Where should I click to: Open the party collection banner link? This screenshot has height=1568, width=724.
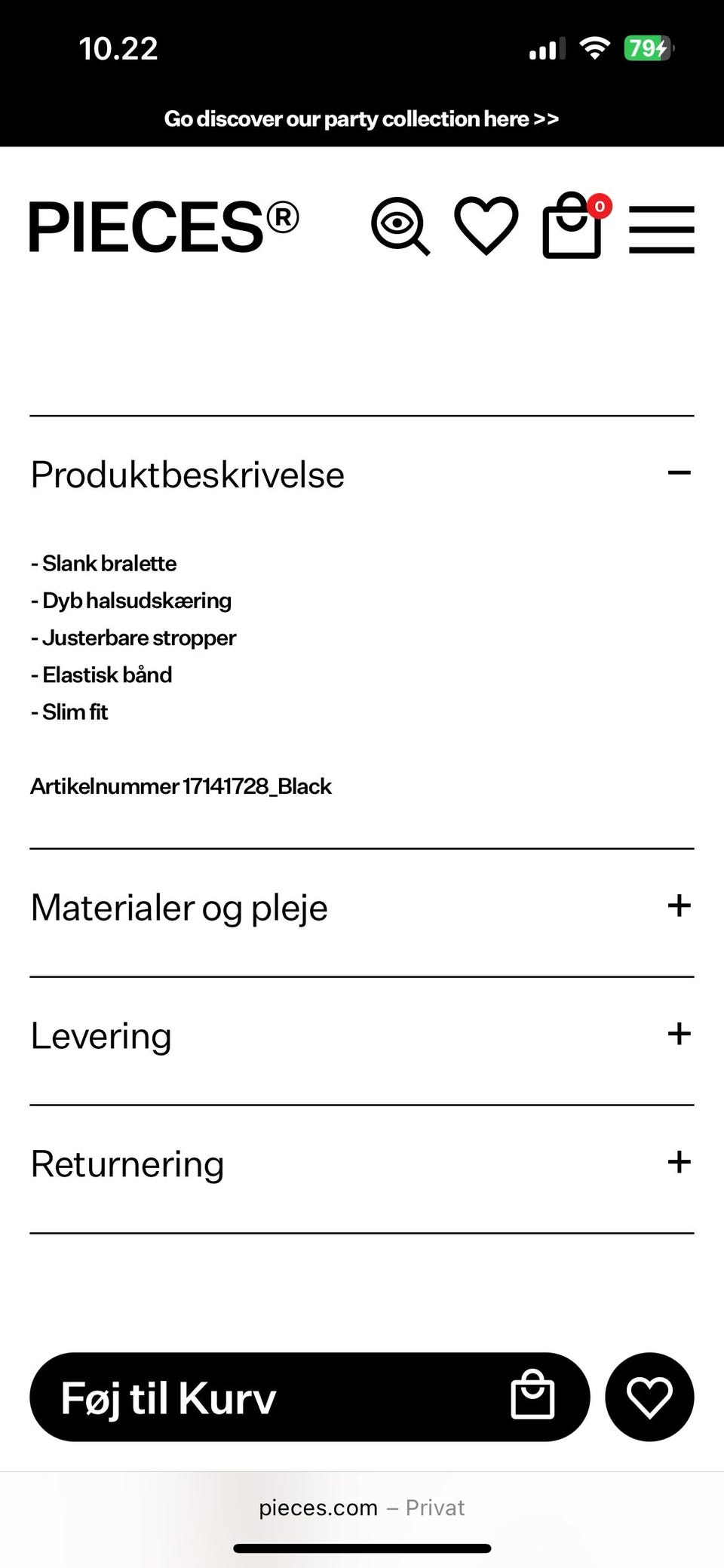point(361,118)
